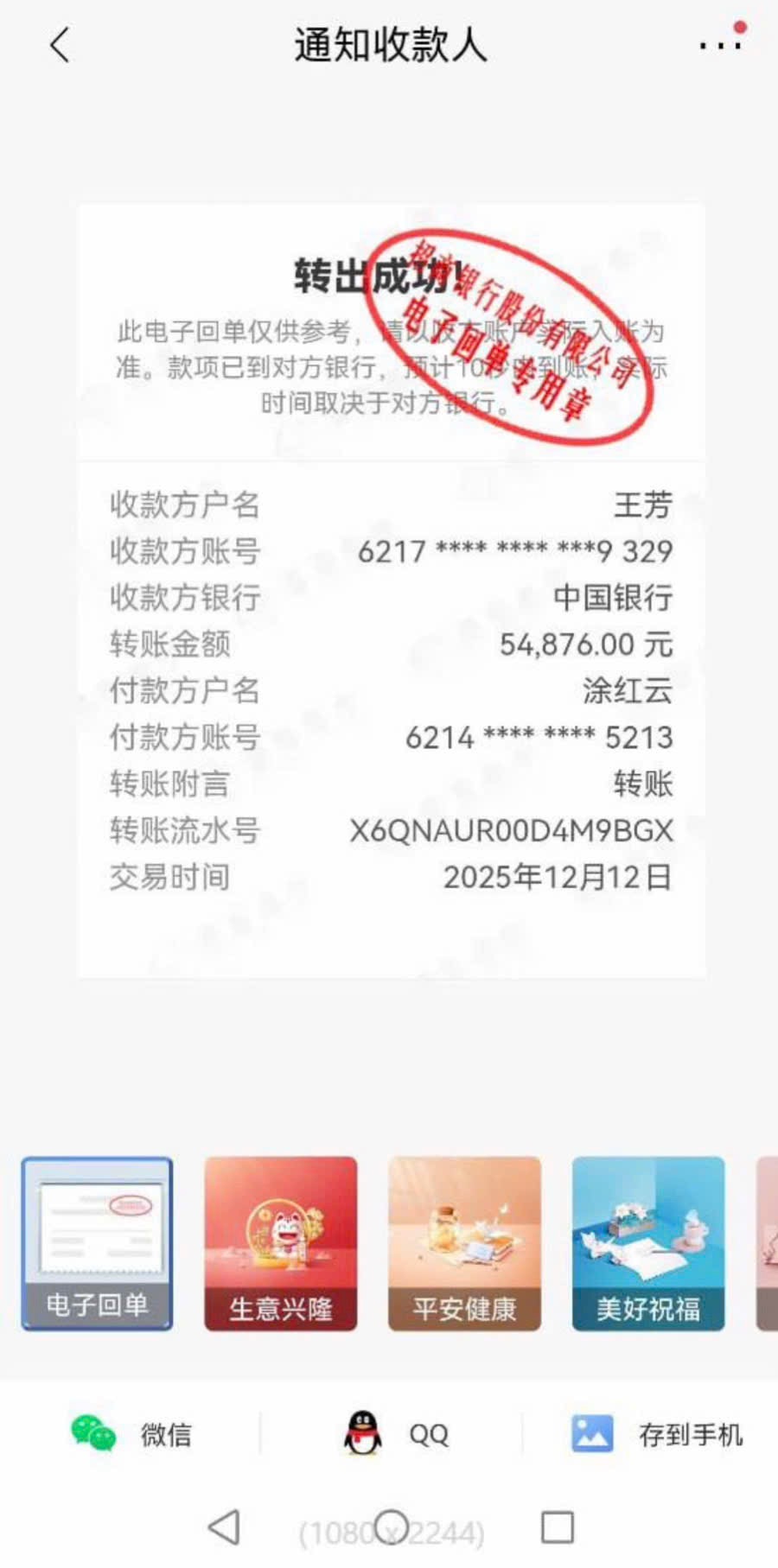
Task: Open recent apps with the square button
Action: [557, 1527]
